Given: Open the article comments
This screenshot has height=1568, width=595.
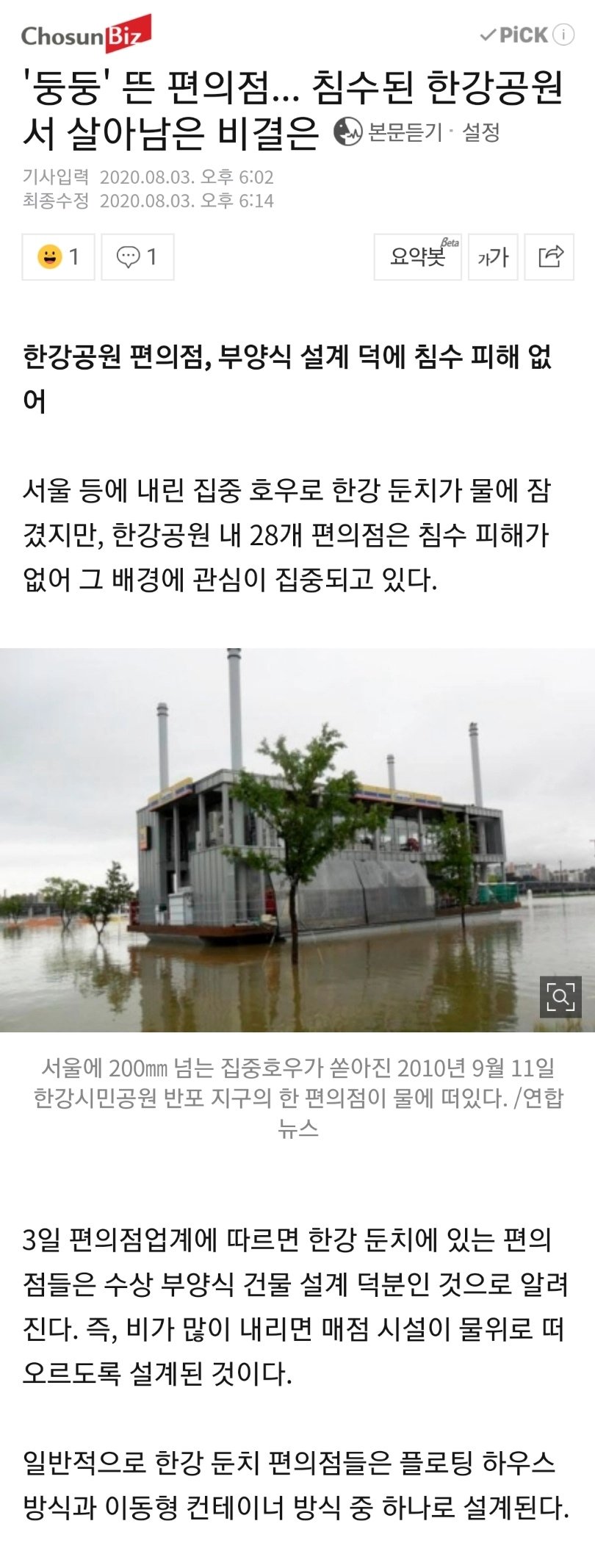Looking at the screenshot, I should pos(137,257).
